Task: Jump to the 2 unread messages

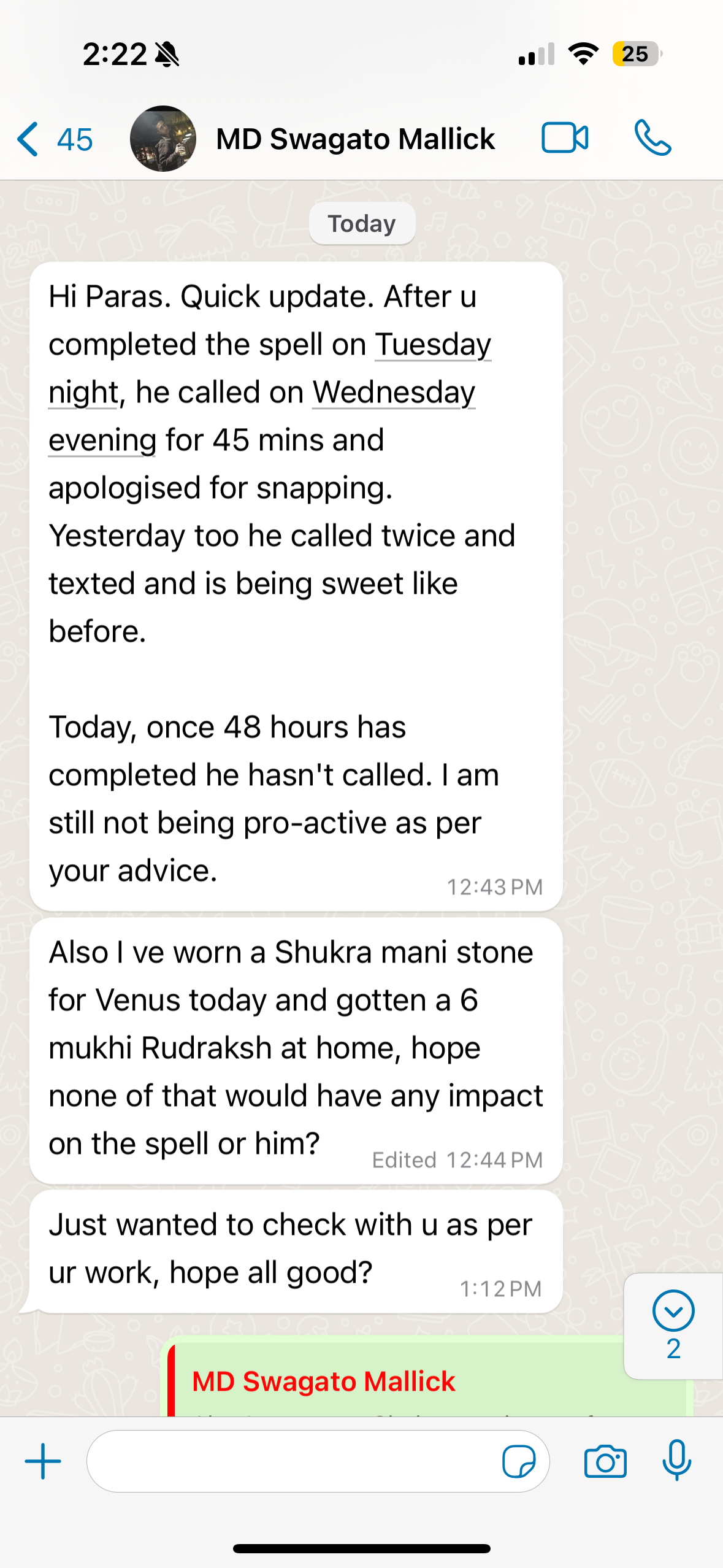Action: click(673, 1325)
